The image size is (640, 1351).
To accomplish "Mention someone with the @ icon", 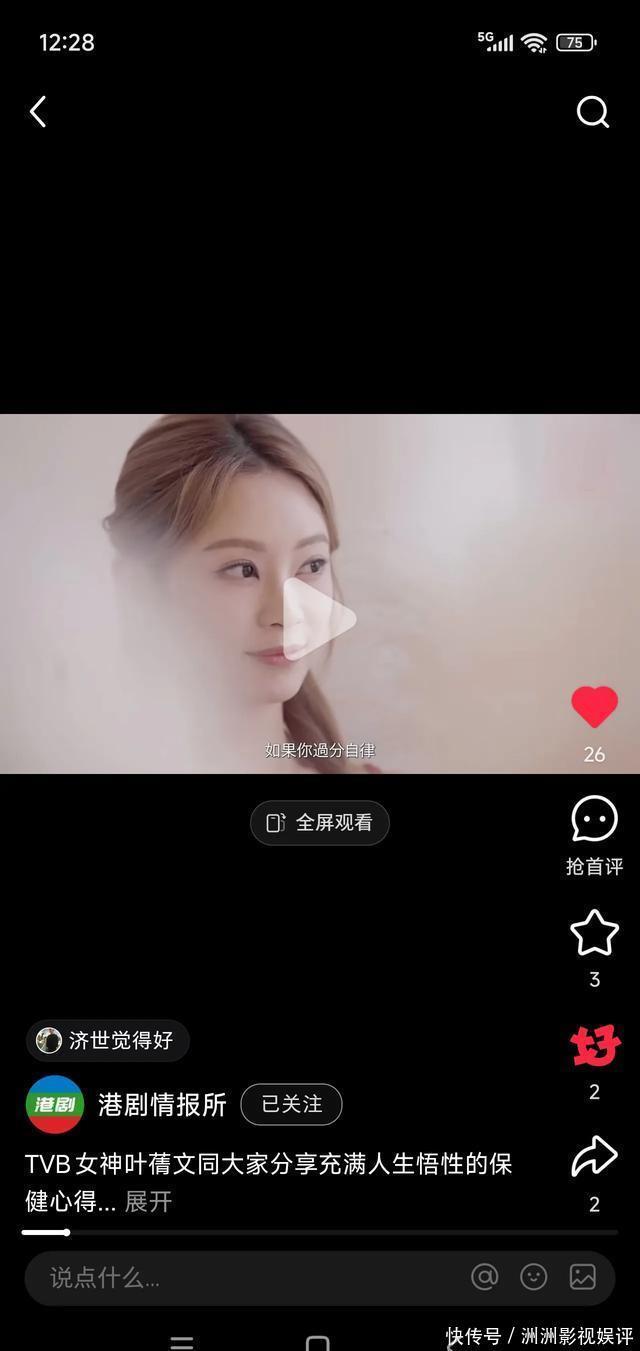I will pyautogui.click(x=484, y=1277).
